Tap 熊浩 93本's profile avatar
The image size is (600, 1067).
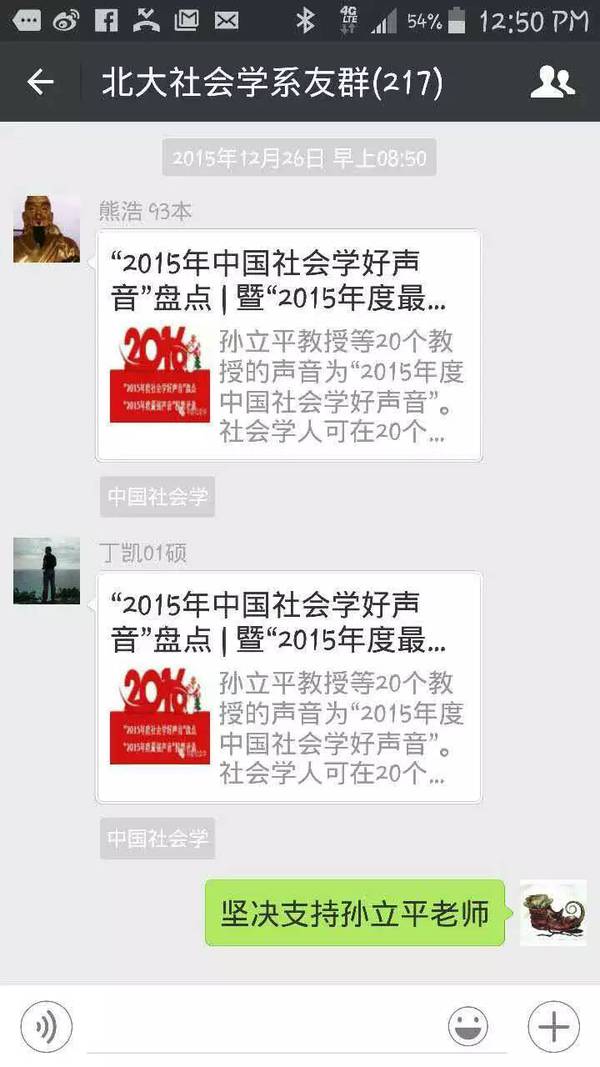pos(46,229)
